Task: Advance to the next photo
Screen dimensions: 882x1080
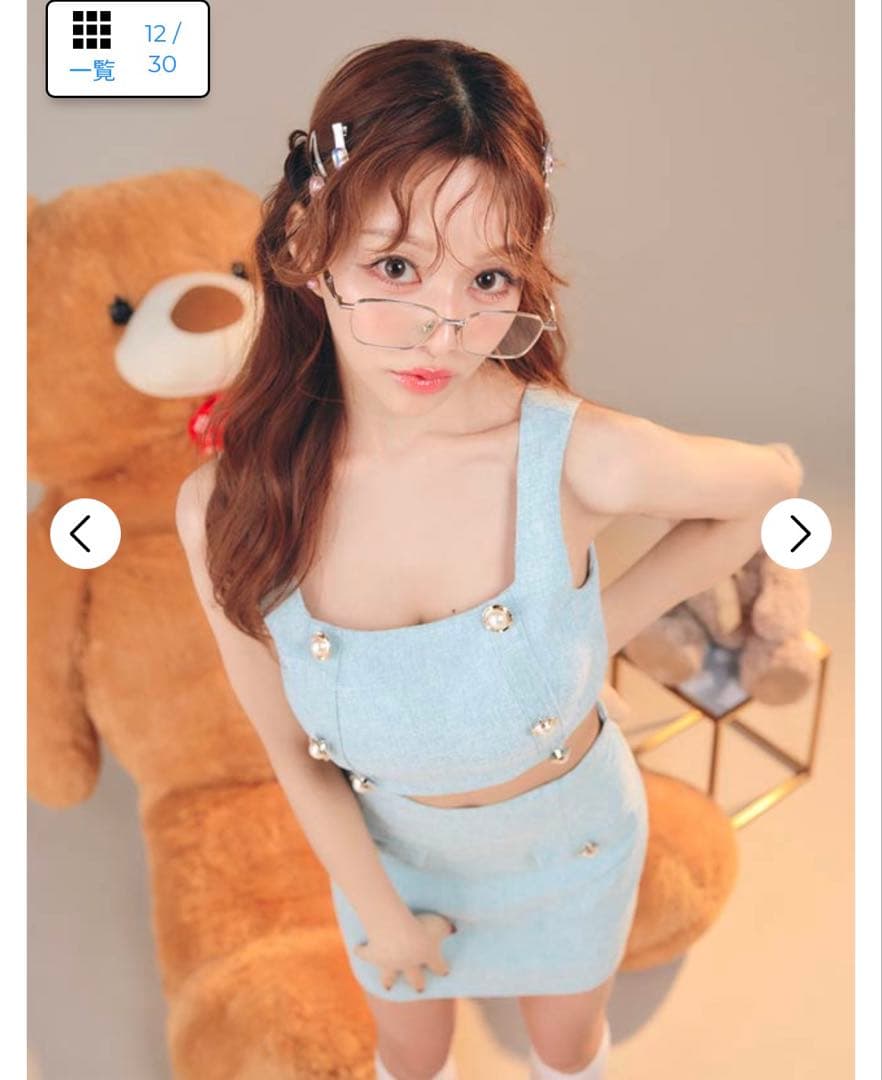Action: [796, 533]
